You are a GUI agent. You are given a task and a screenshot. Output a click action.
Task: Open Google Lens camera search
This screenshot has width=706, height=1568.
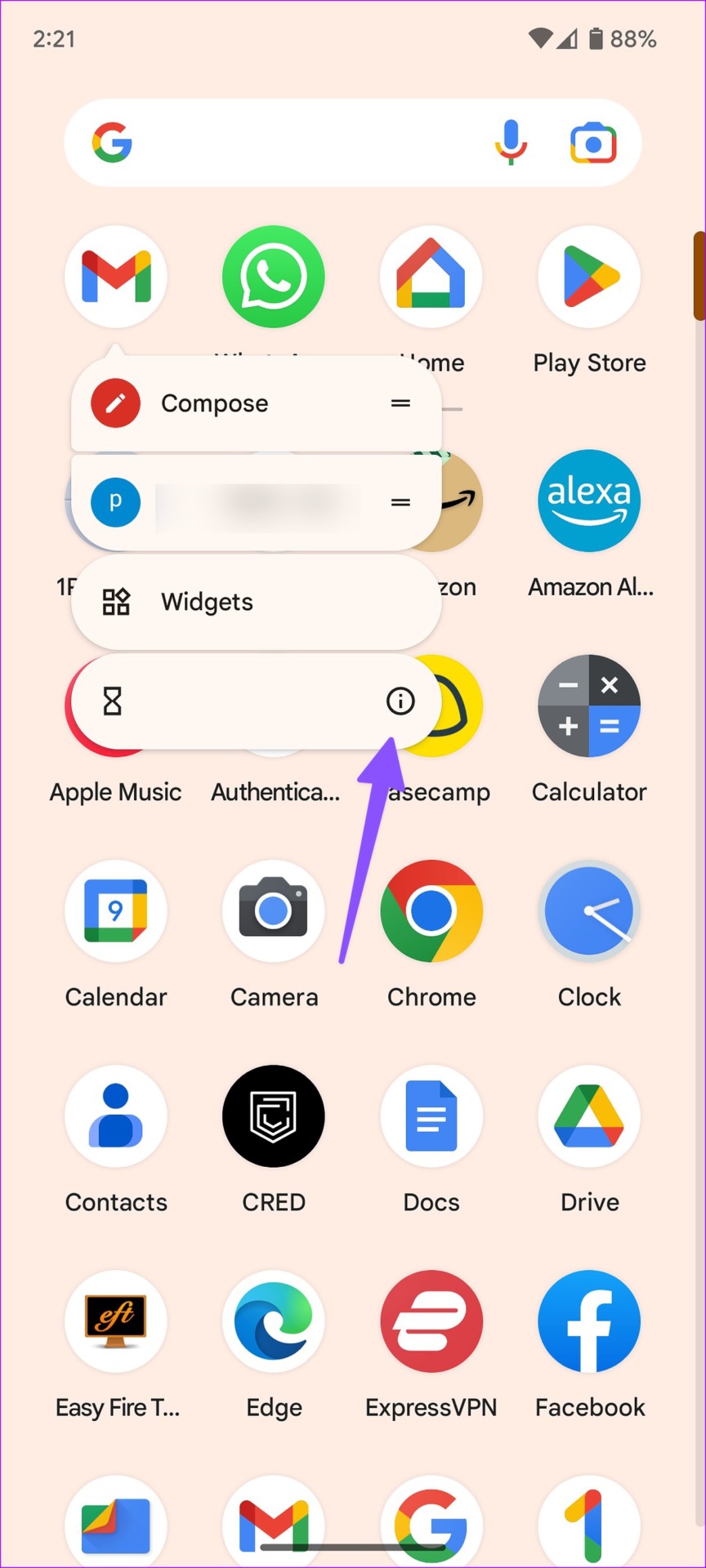tap(593, 144)
